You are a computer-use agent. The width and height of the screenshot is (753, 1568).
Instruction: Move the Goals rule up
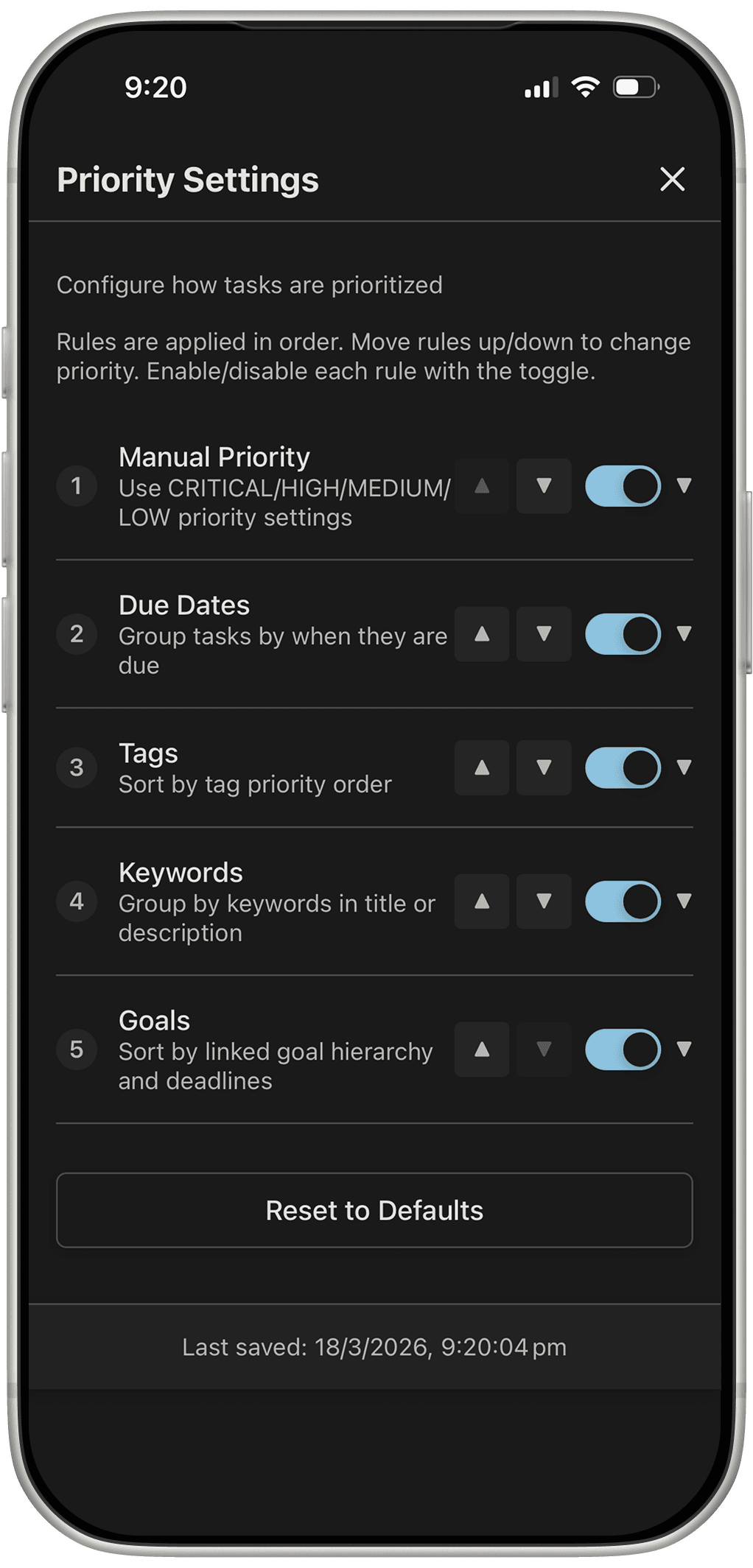[x=481, y=1050]
